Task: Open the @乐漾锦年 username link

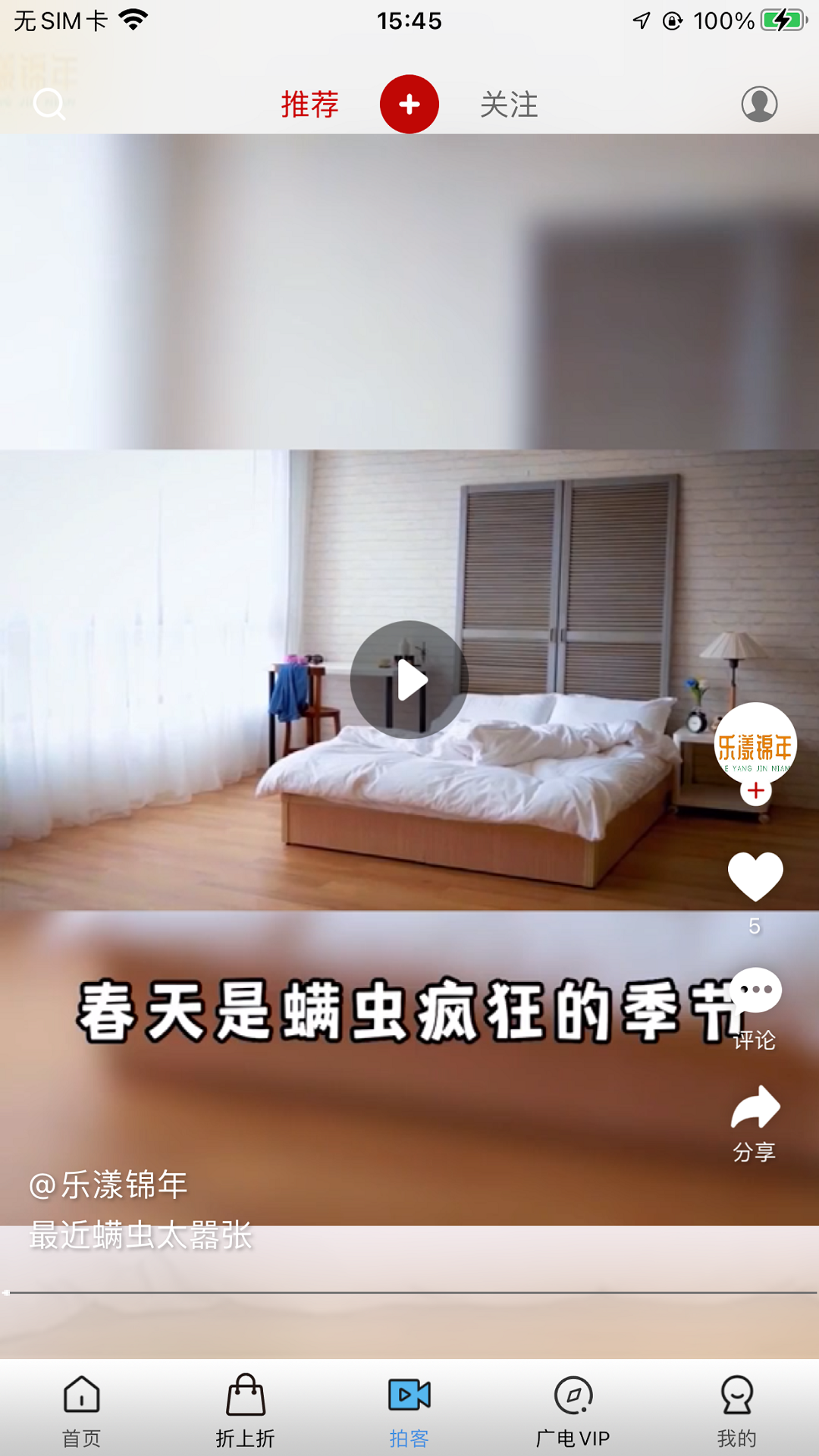Action: click(x=108, y=1185)
